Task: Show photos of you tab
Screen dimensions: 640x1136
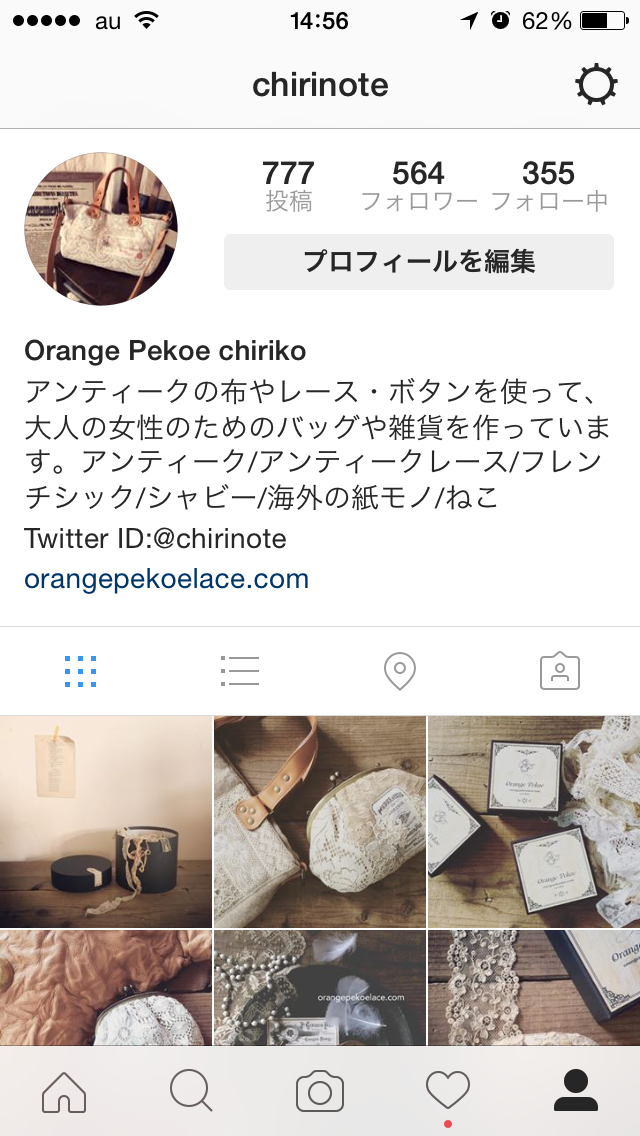Action: [560, 671]
